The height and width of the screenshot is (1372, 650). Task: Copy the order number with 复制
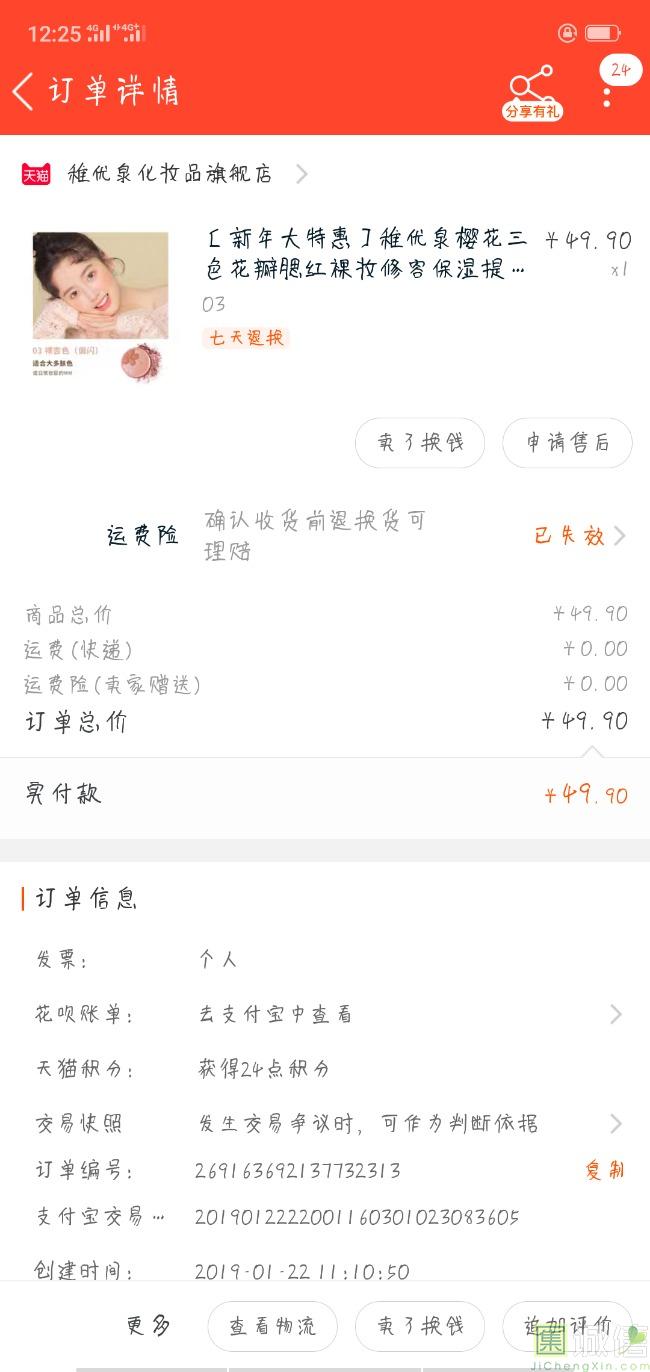[x=605, y=1170]
